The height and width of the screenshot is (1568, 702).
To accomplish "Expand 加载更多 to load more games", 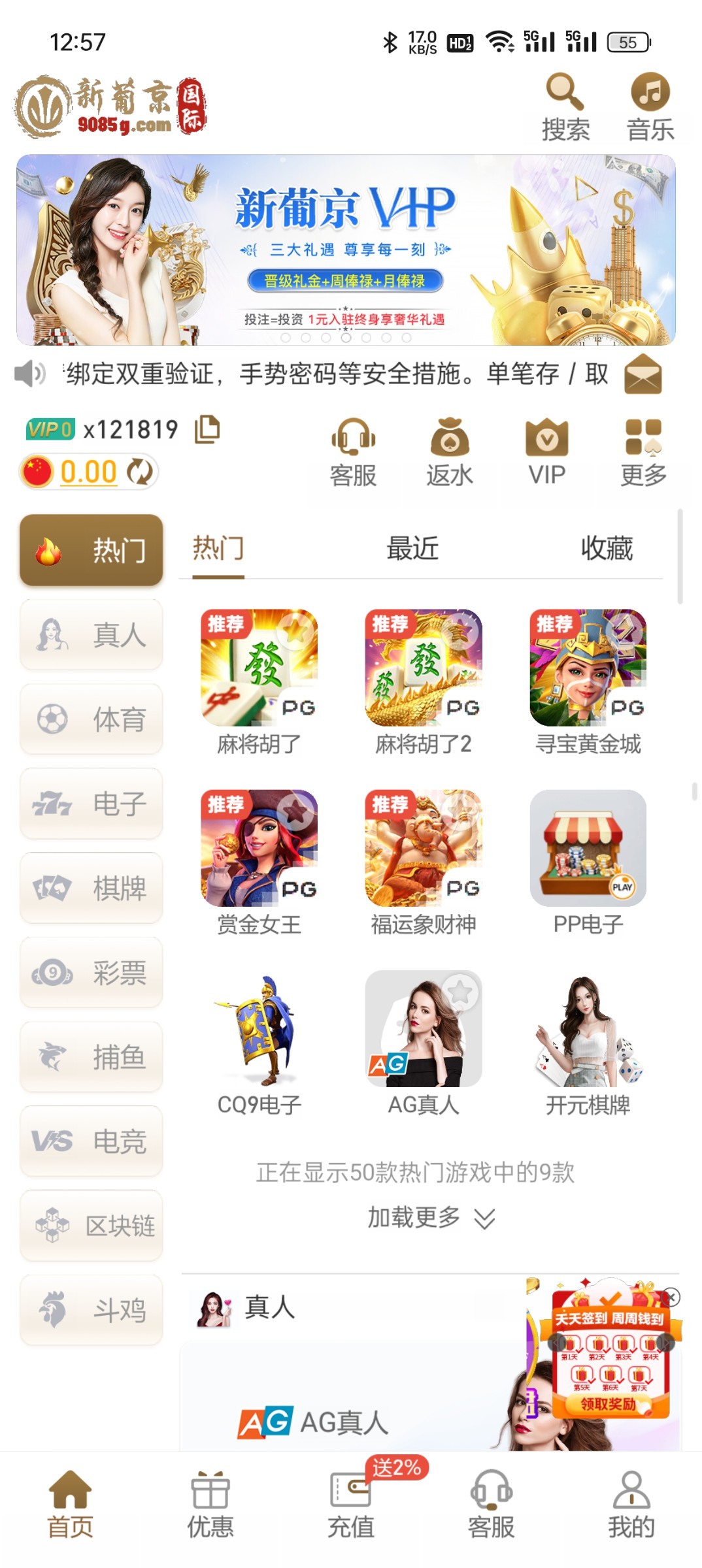I will point(430,1218).
